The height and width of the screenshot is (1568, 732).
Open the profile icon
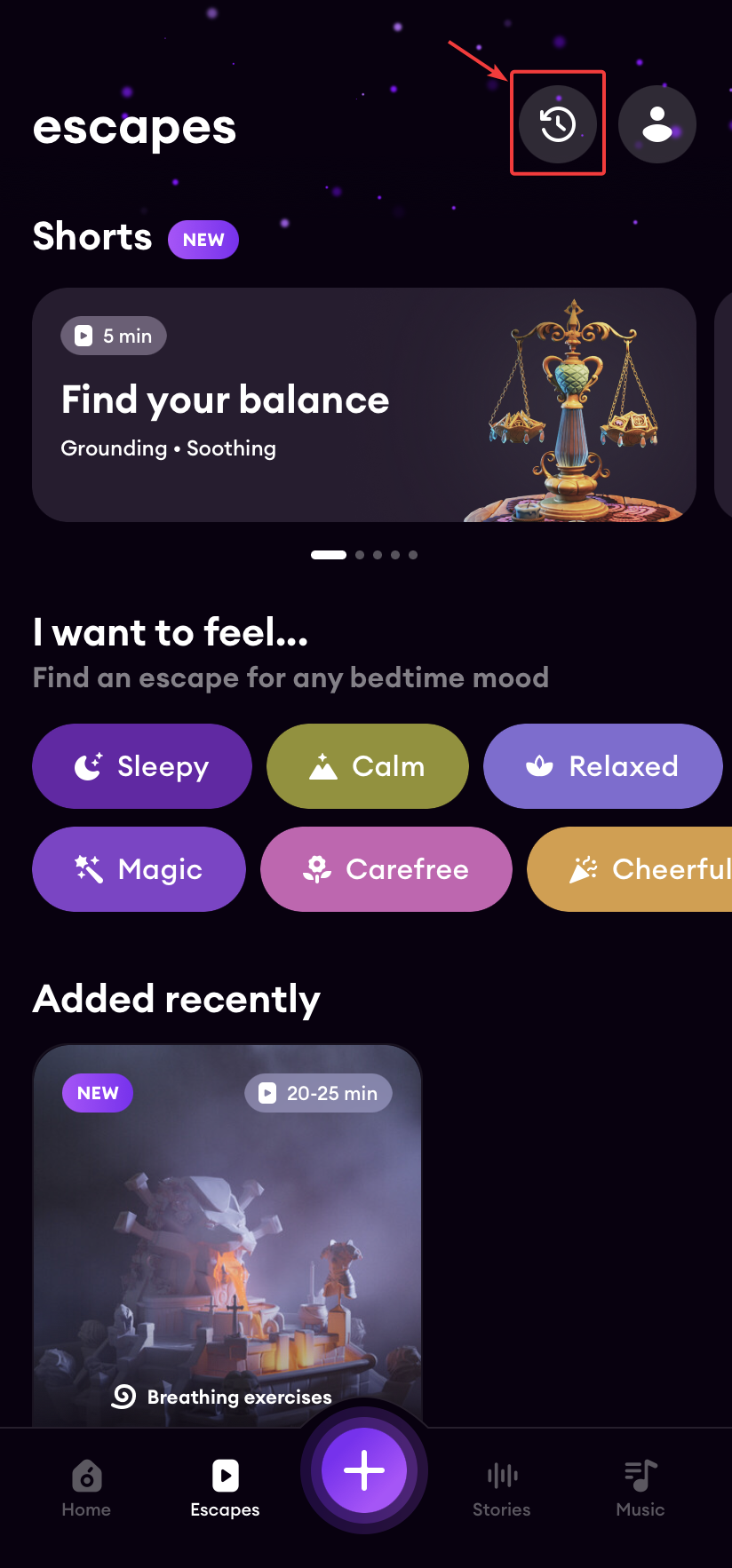[656, 124]
